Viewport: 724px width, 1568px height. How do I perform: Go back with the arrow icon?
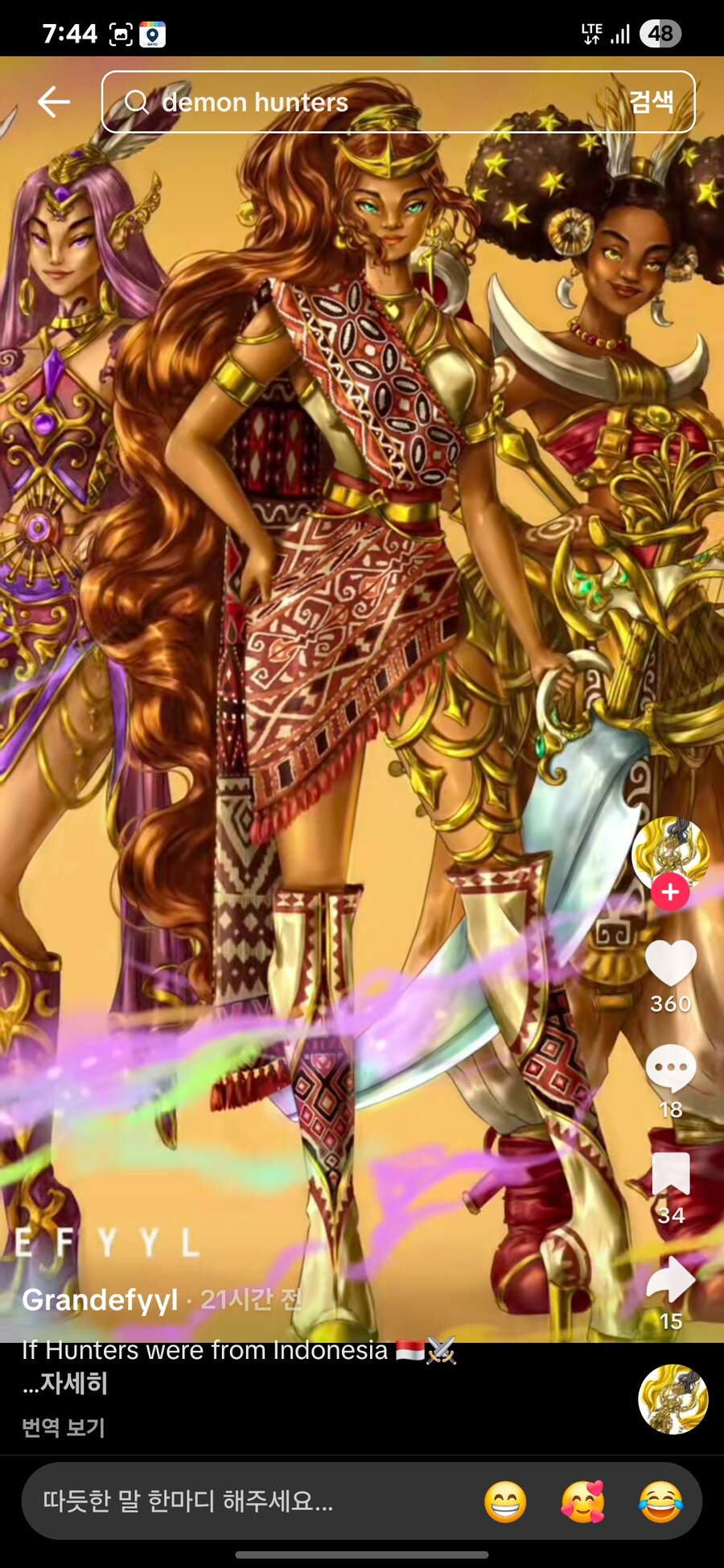[54, 102]
